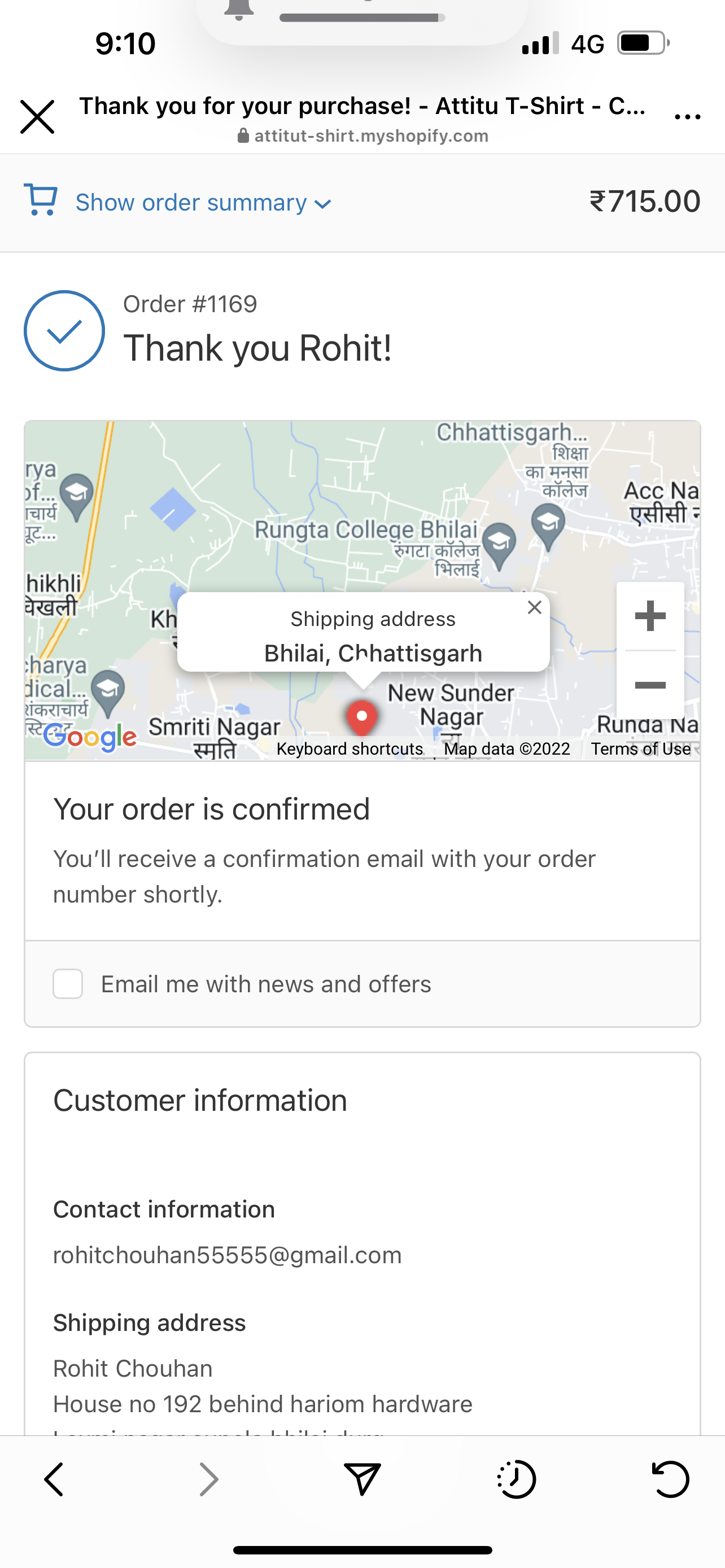Reload the order confirmation page
This screenshot has width=725, height=1568.
click(x=670, y=1479)
